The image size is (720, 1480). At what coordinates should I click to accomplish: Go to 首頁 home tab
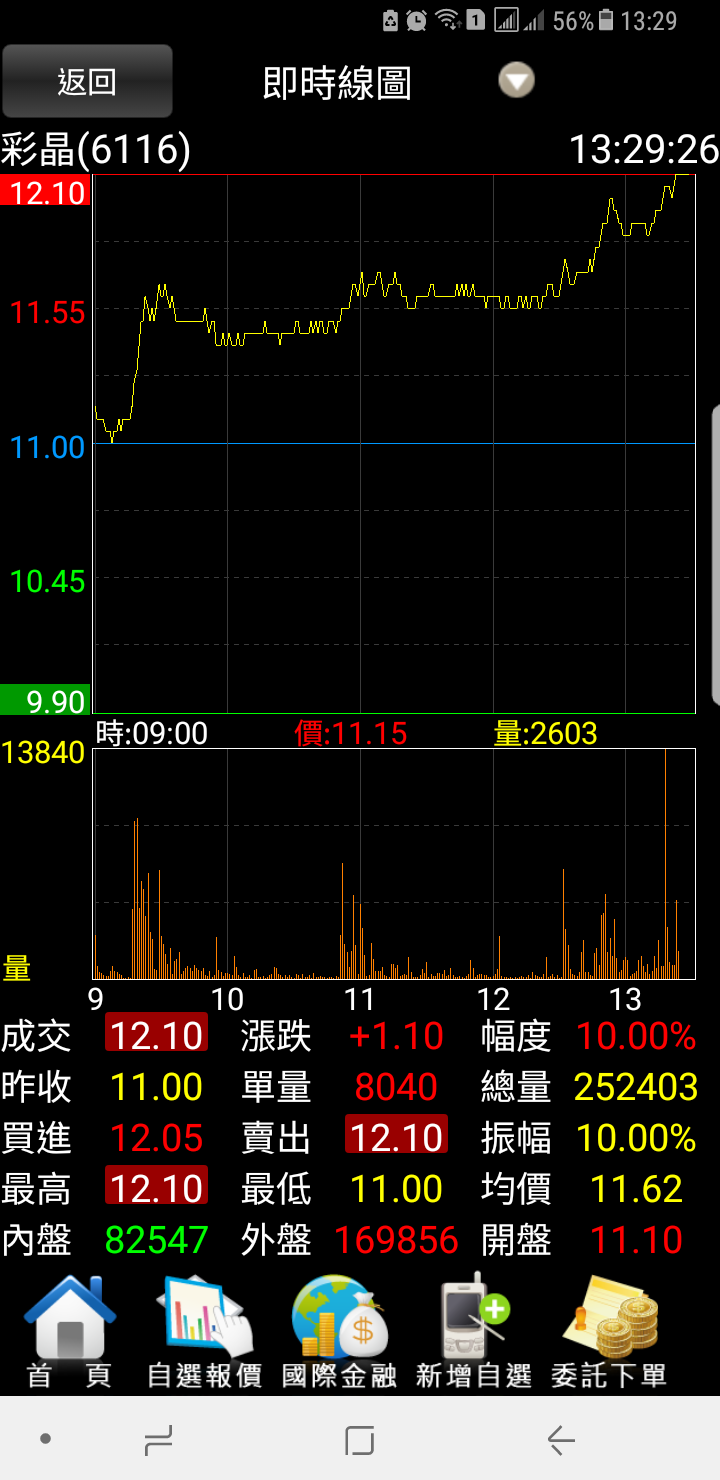[x=69, y=1331]
